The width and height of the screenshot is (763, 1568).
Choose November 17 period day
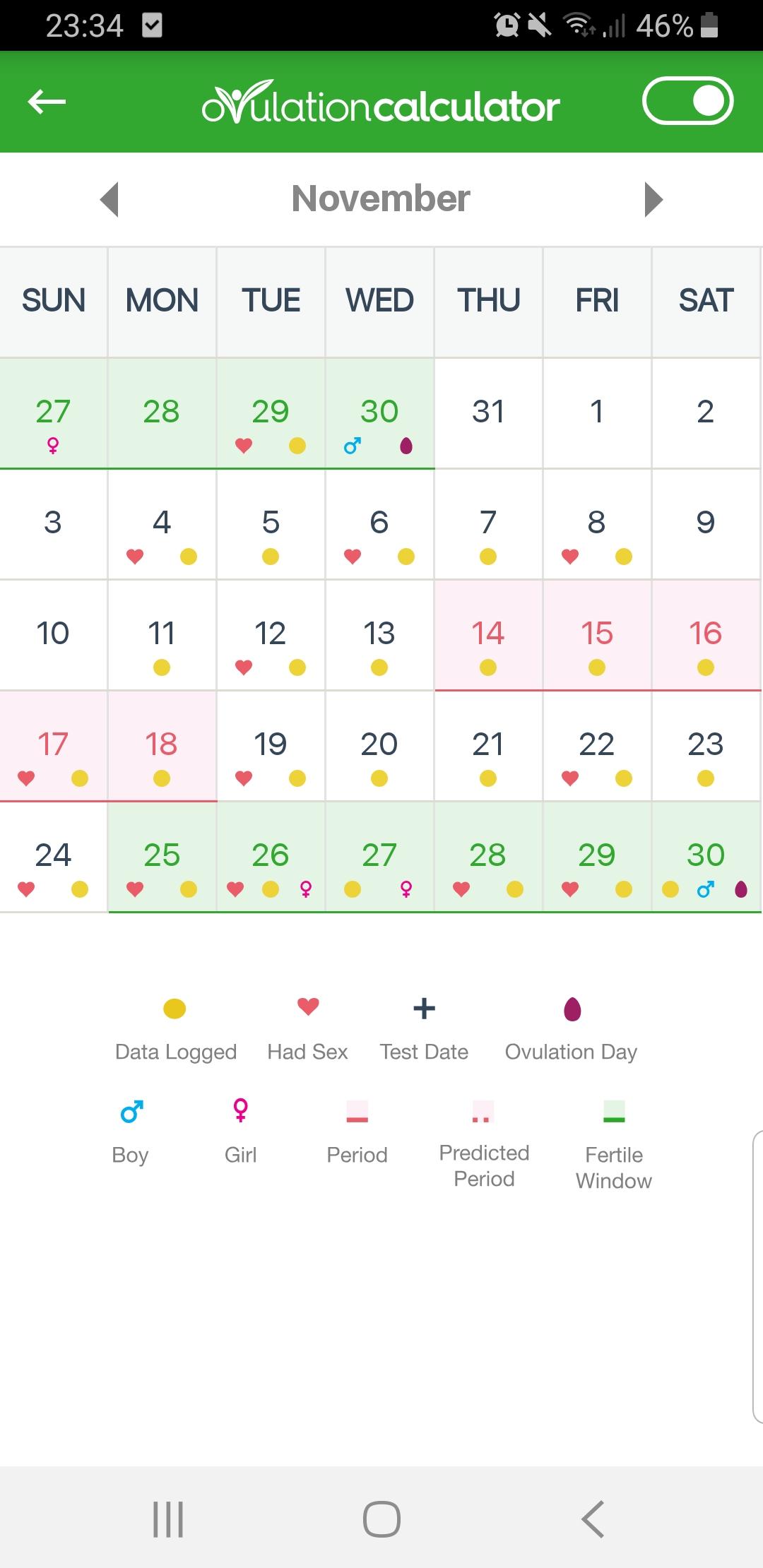(53, 746)
